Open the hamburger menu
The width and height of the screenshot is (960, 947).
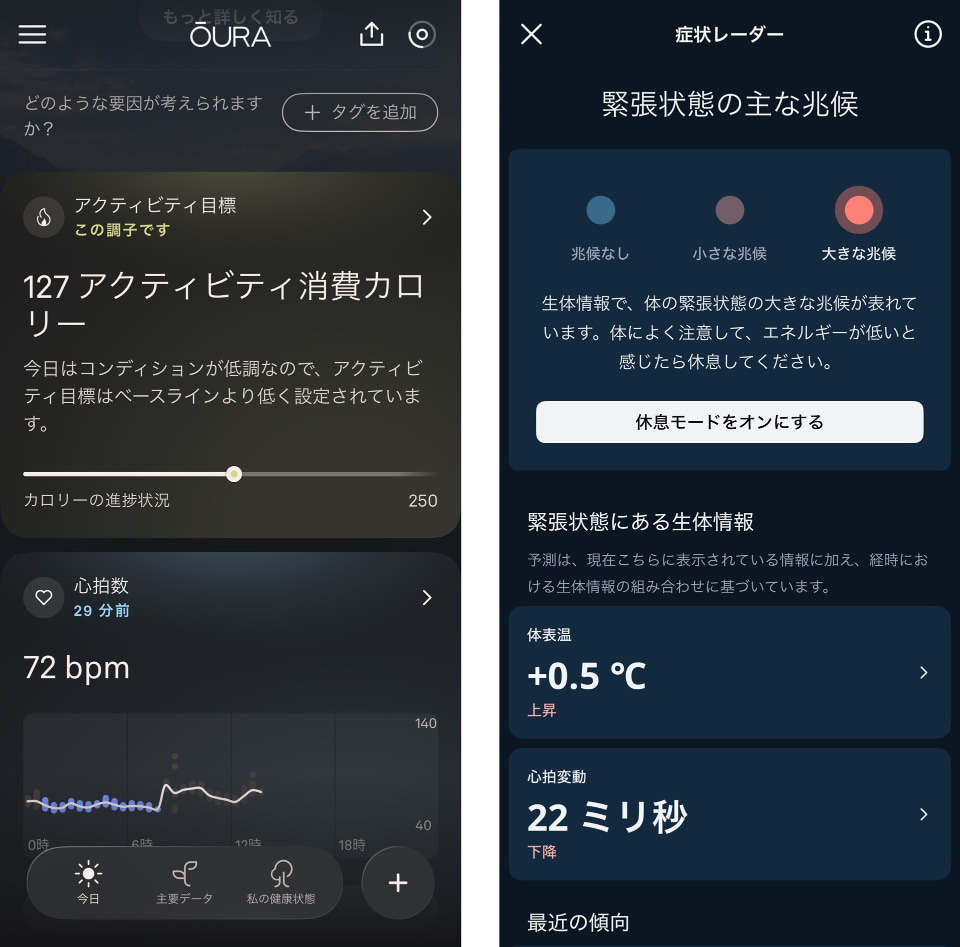click(x=33, y=35)
